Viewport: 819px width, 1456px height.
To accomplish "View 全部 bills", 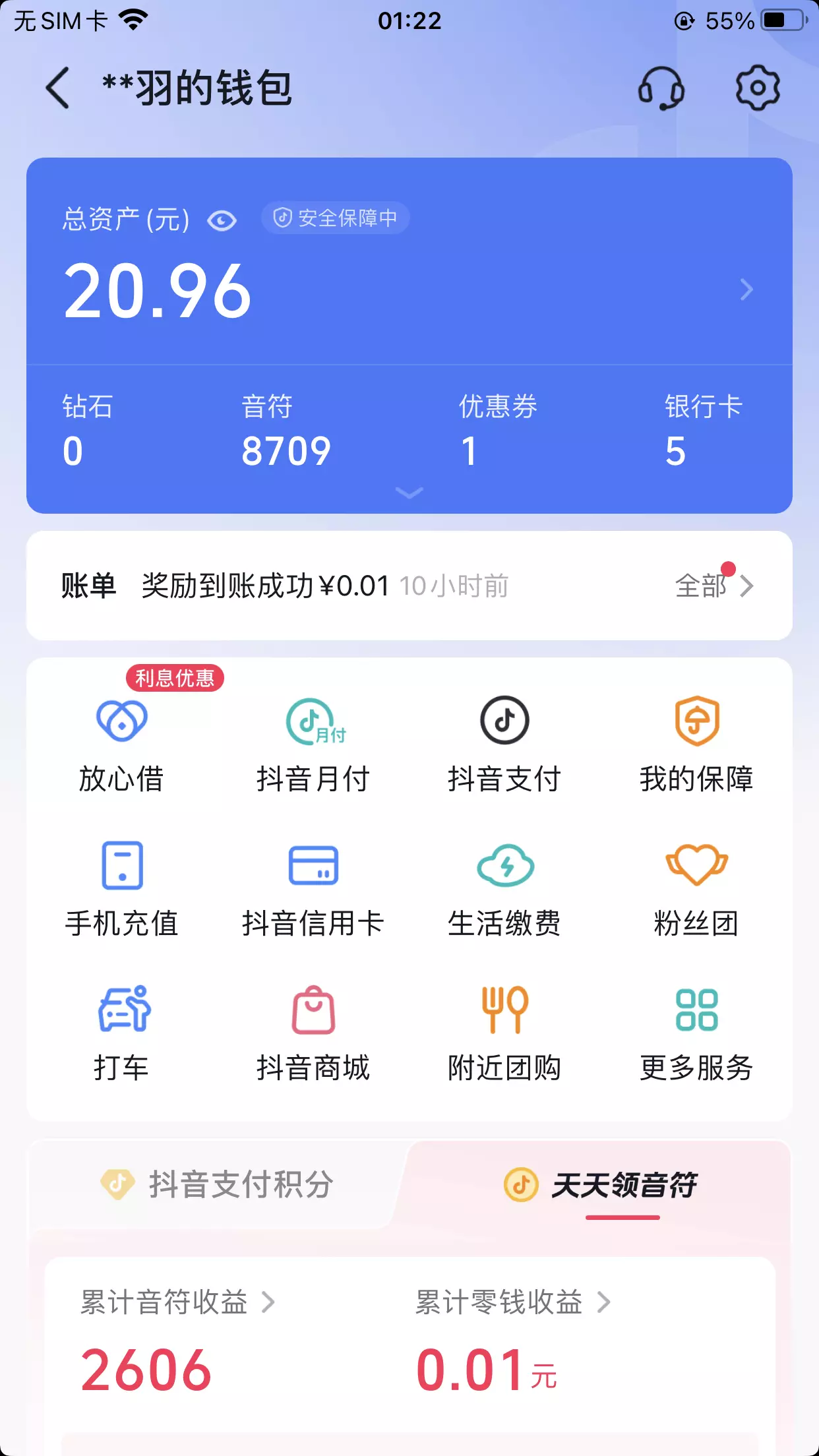I will point(713,586).
